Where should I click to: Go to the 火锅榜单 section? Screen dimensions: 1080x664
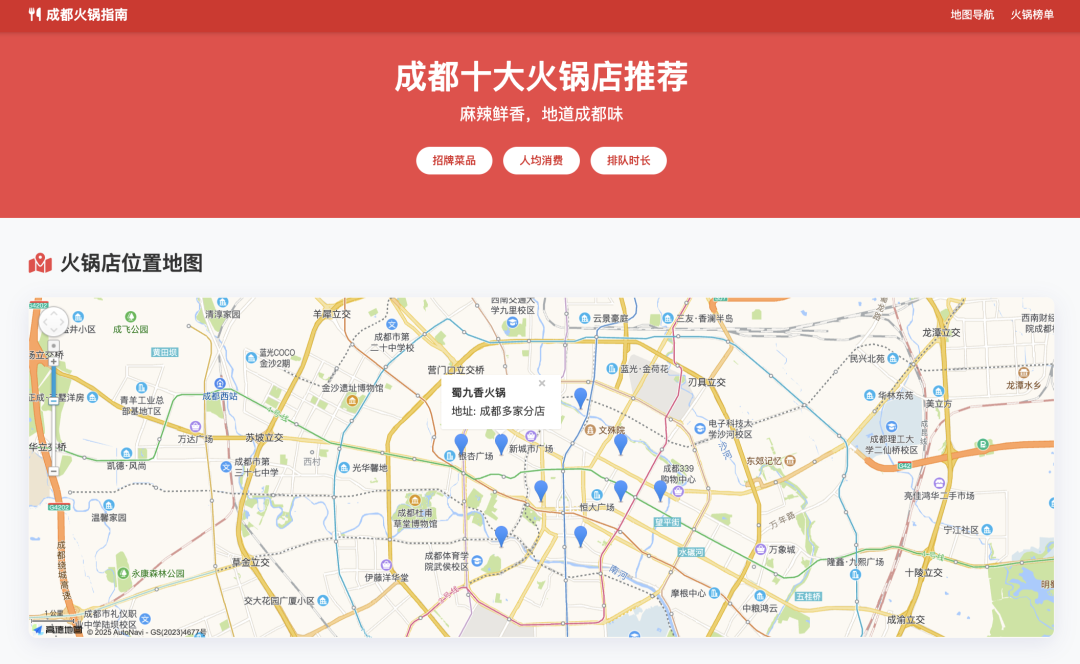coord(1032,15)
